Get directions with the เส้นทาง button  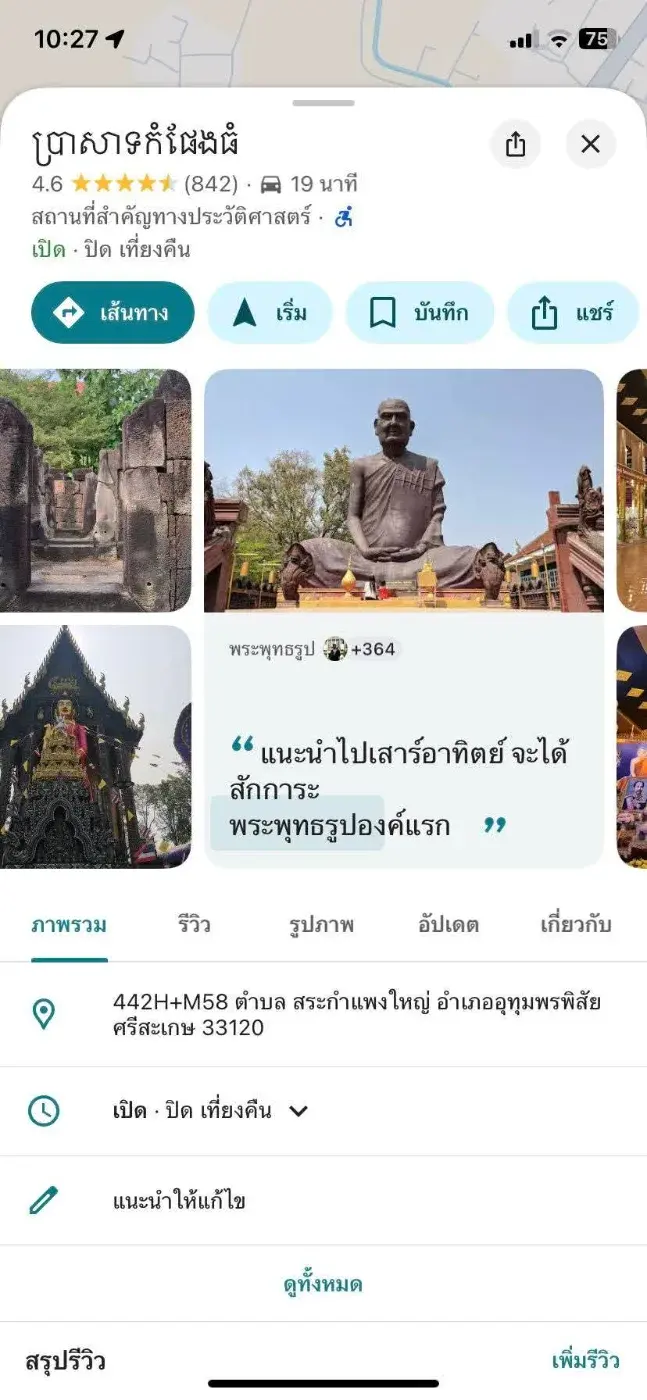pyautogui.click(x=113, y=313)
